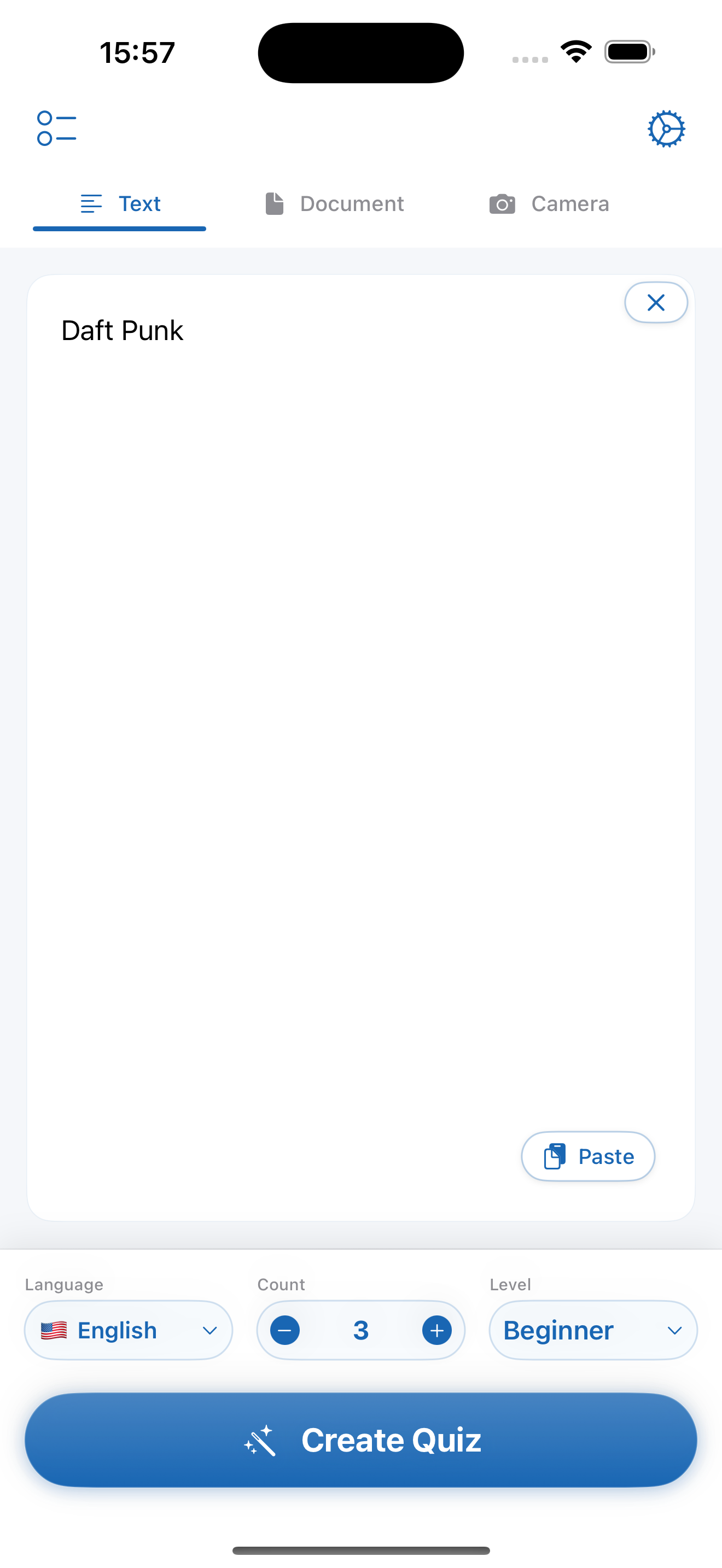
Task: Switch to the Camera tab
Action: (549, 204)
